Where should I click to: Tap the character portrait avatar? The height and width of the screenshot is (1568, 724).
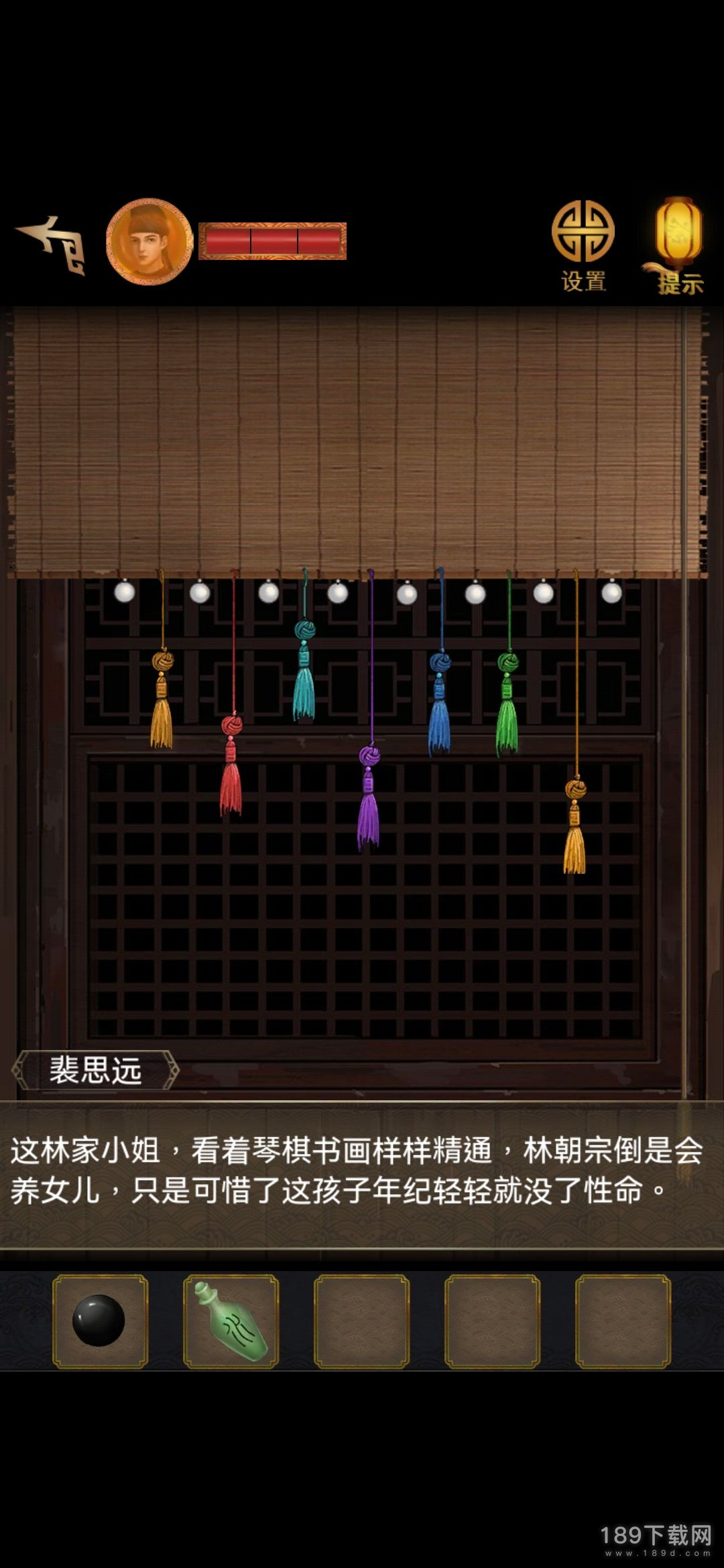click(x=149, y=241)
